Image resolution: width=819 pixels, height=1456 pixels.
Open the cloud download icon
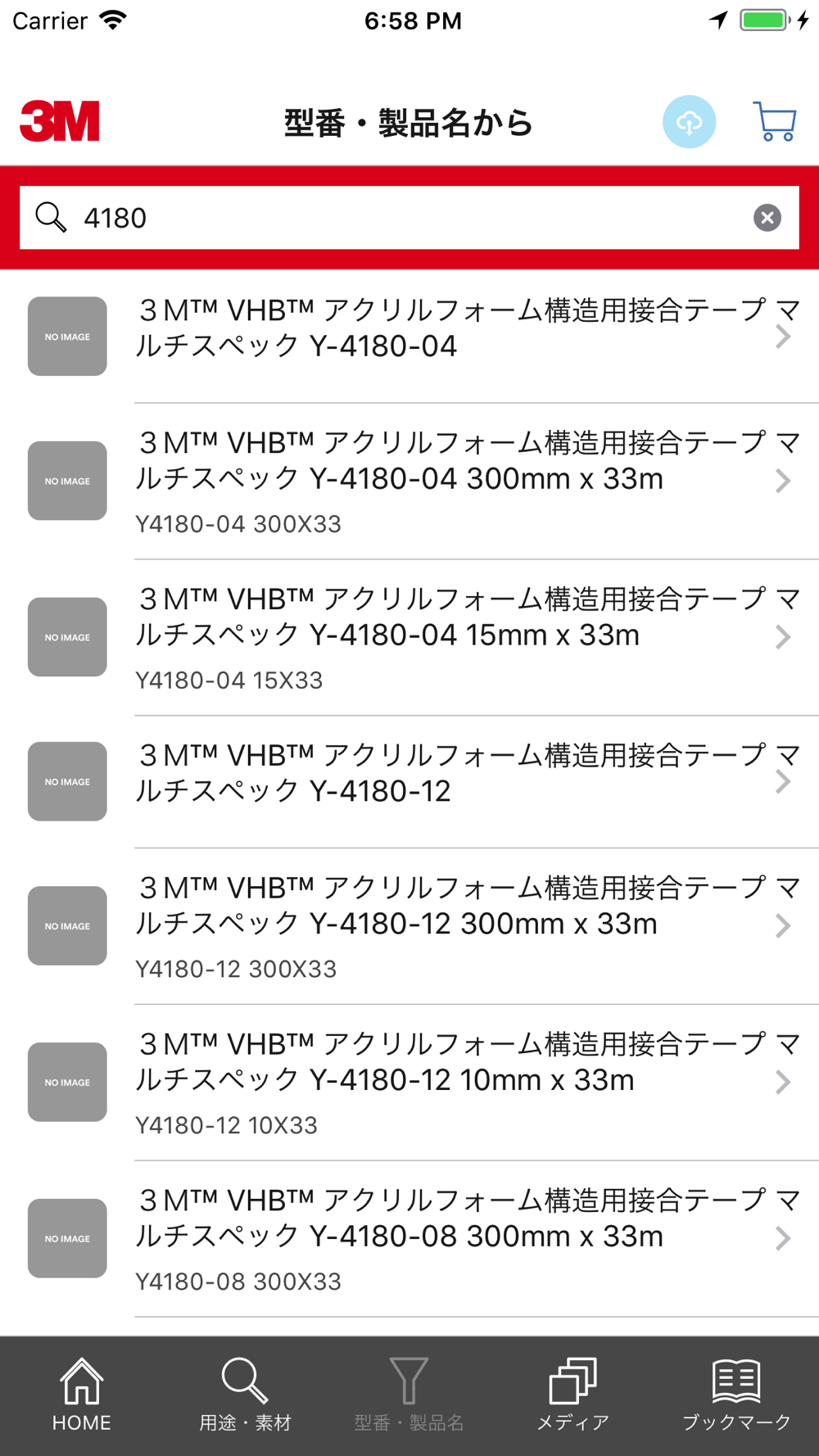(x=689, y=122)
